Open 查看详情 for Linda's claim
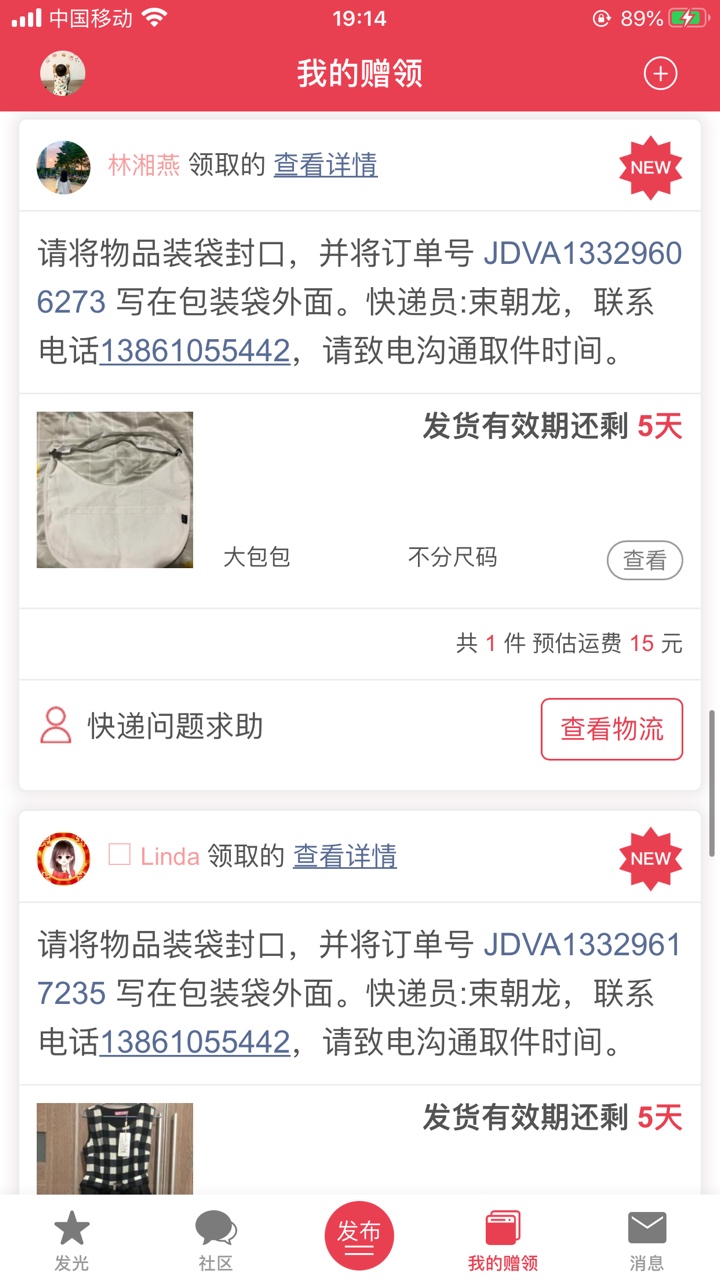Viewport: 720px width, 1280px height. point(345,856)
